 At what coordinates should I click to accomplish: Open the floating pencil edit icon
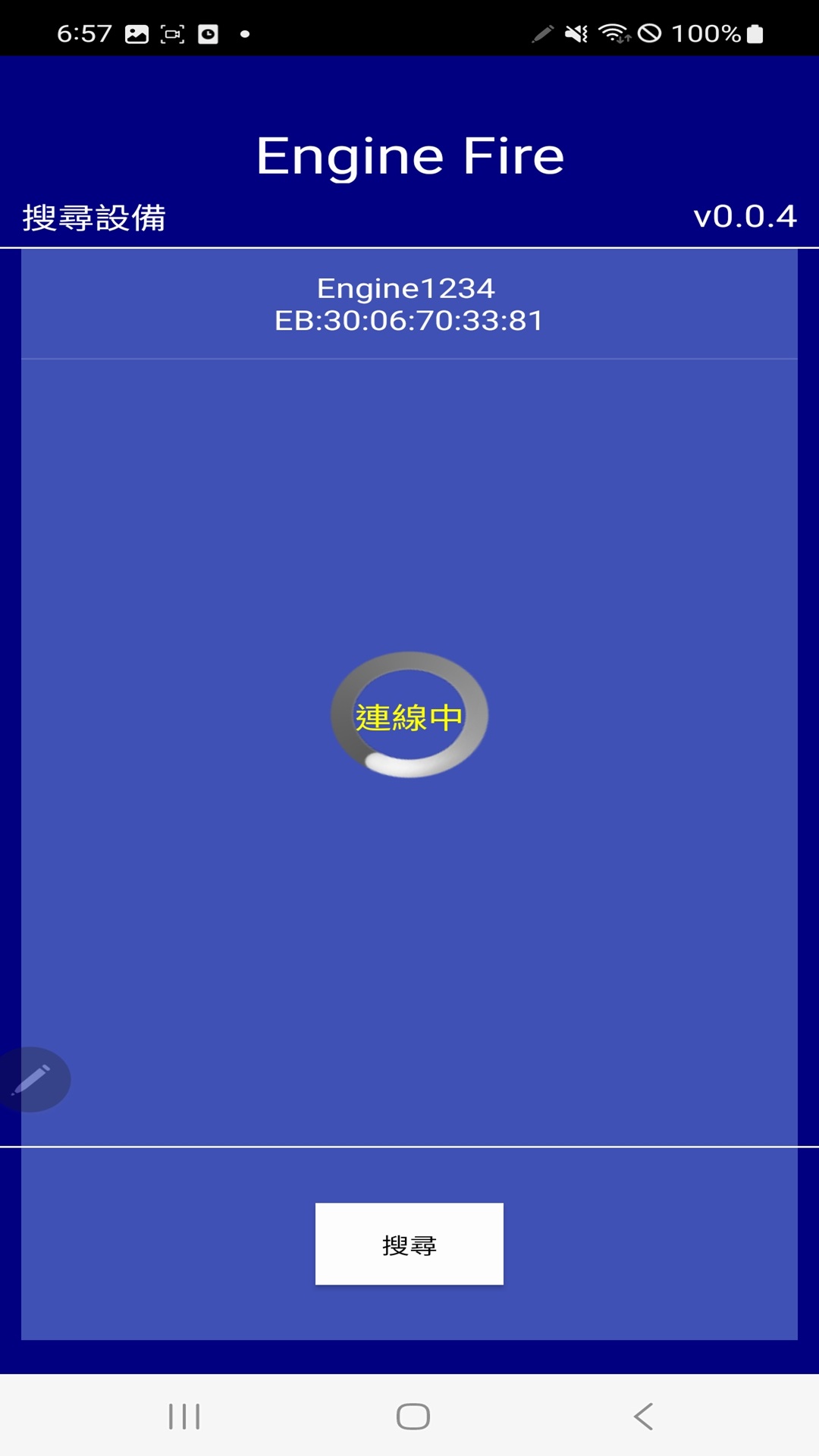point(32,1079)
